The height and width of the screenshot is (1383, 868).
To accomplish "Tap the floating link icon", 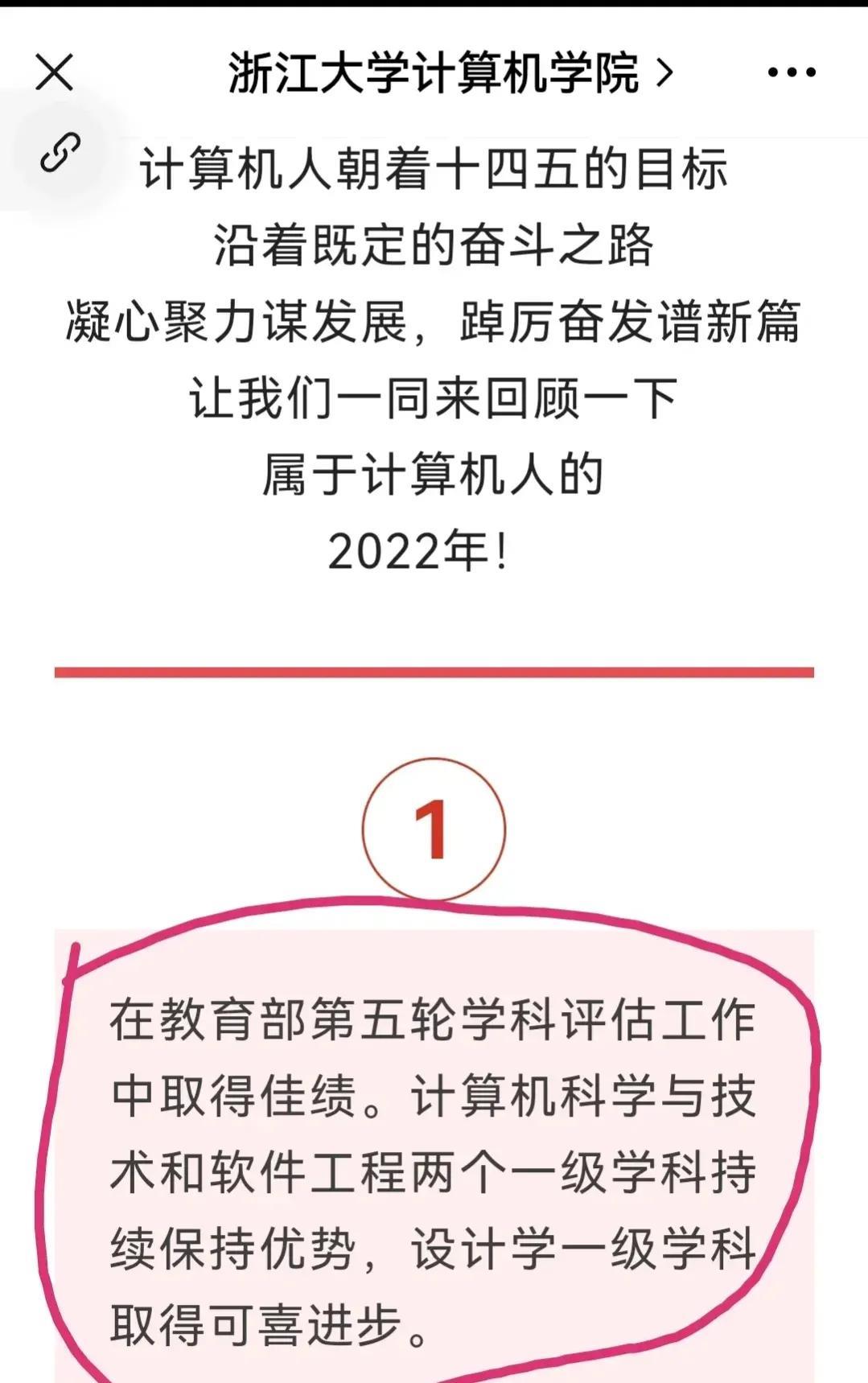I will (60, 153).
